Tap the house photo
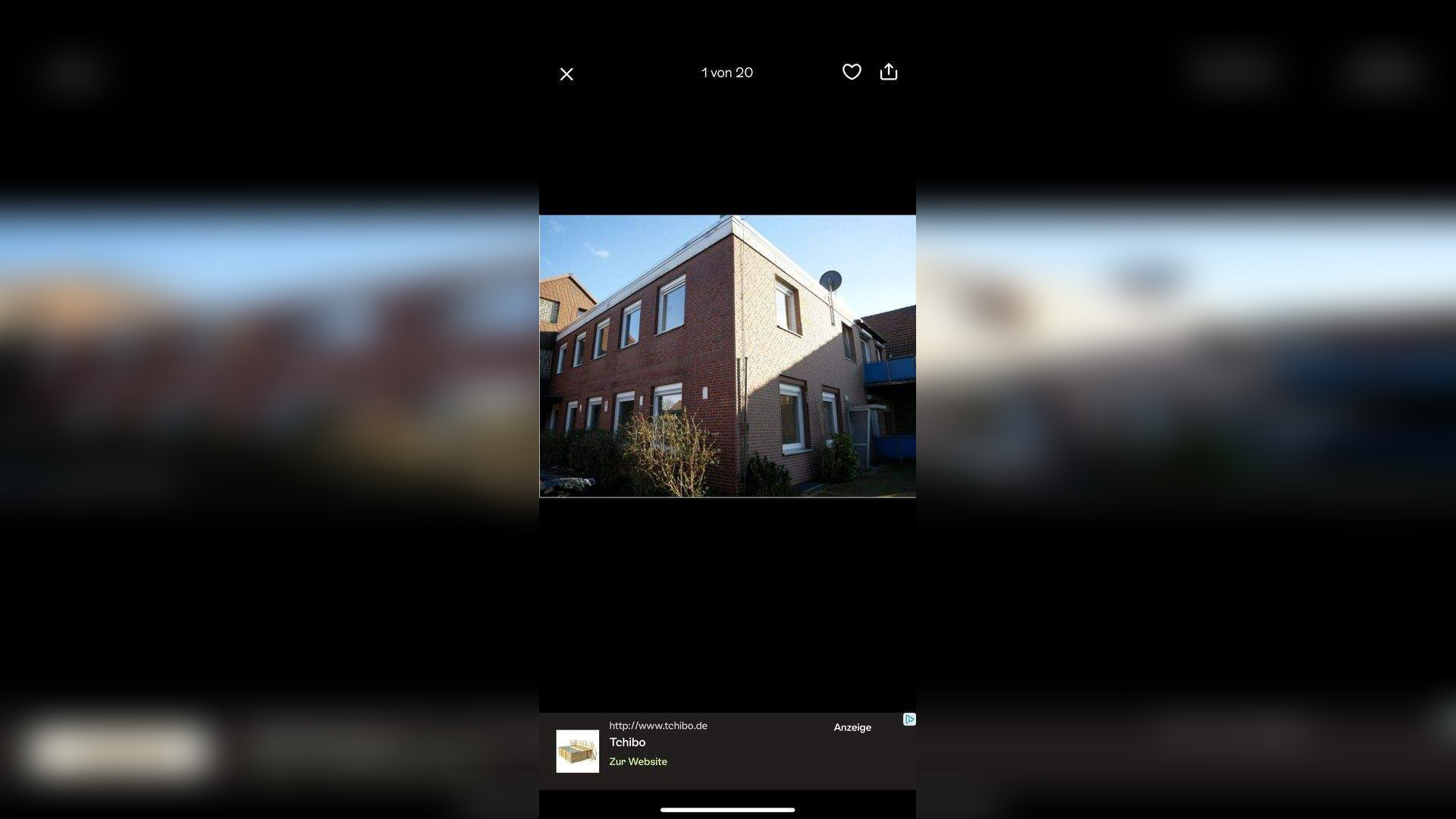 pos(727,356)
